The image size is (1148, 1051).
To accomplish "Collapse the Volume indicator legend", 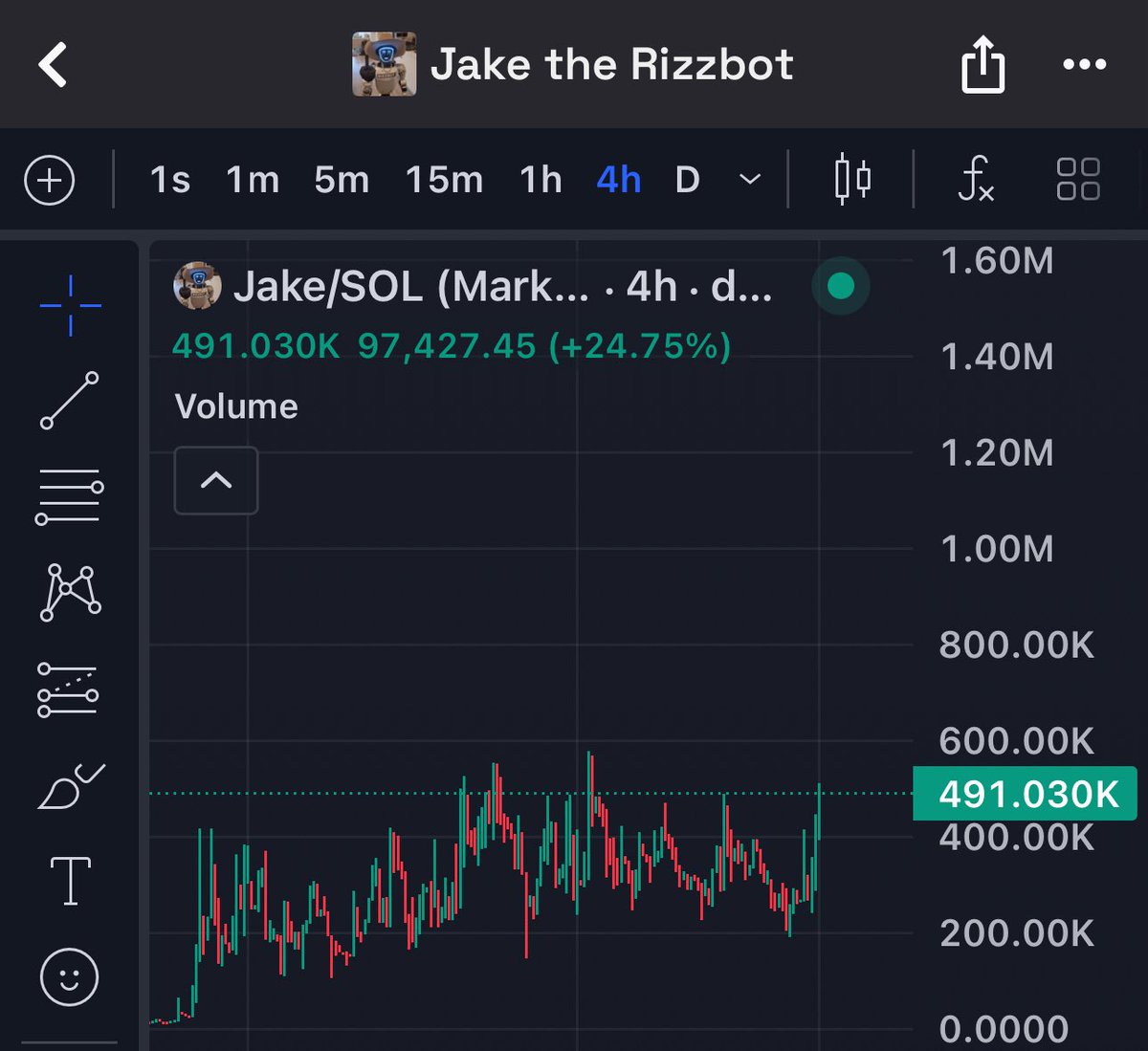I will click(216, 480).
